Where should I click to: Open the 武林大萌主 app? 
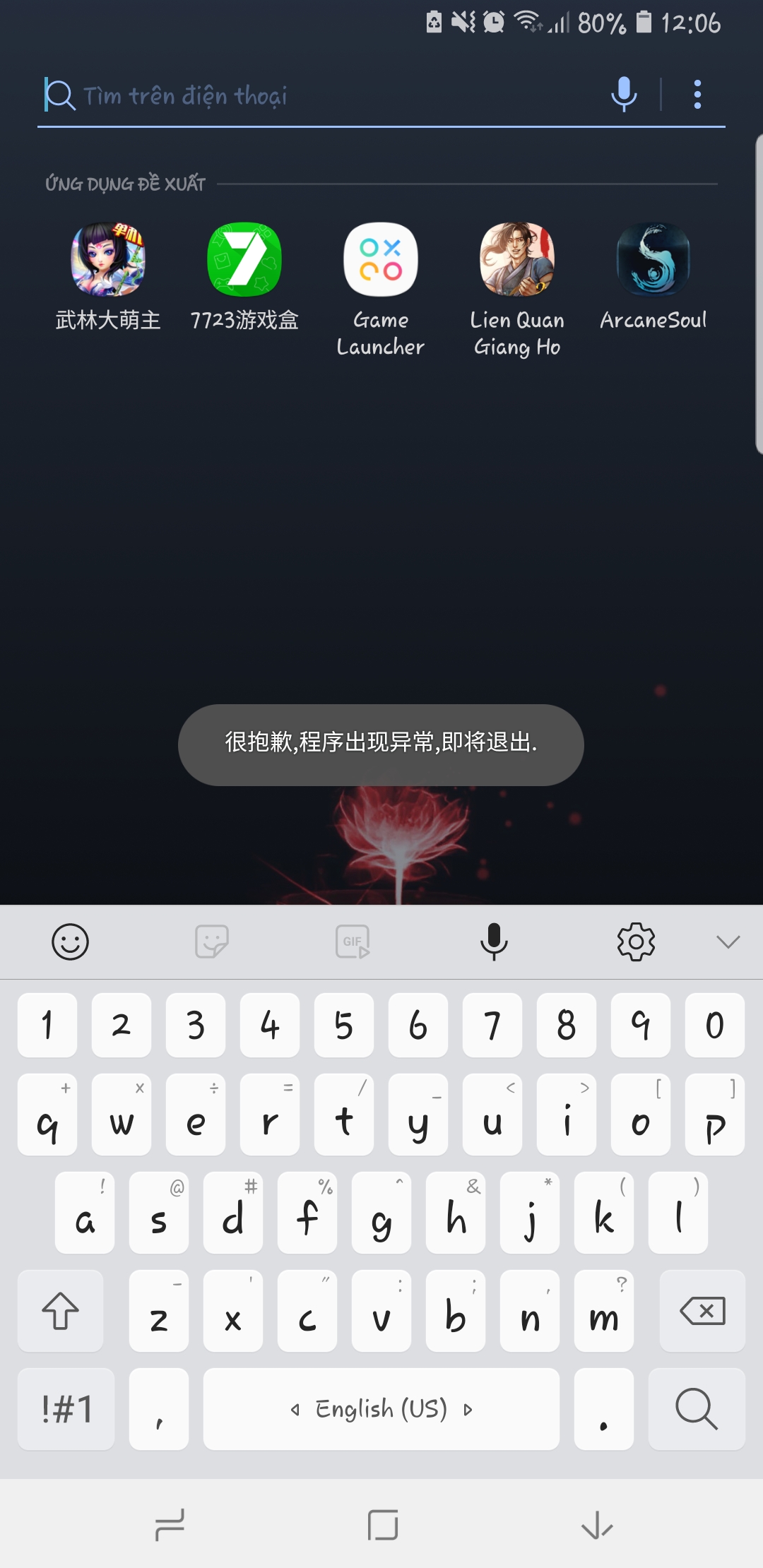pyautogui.click(x=108, y=260)
